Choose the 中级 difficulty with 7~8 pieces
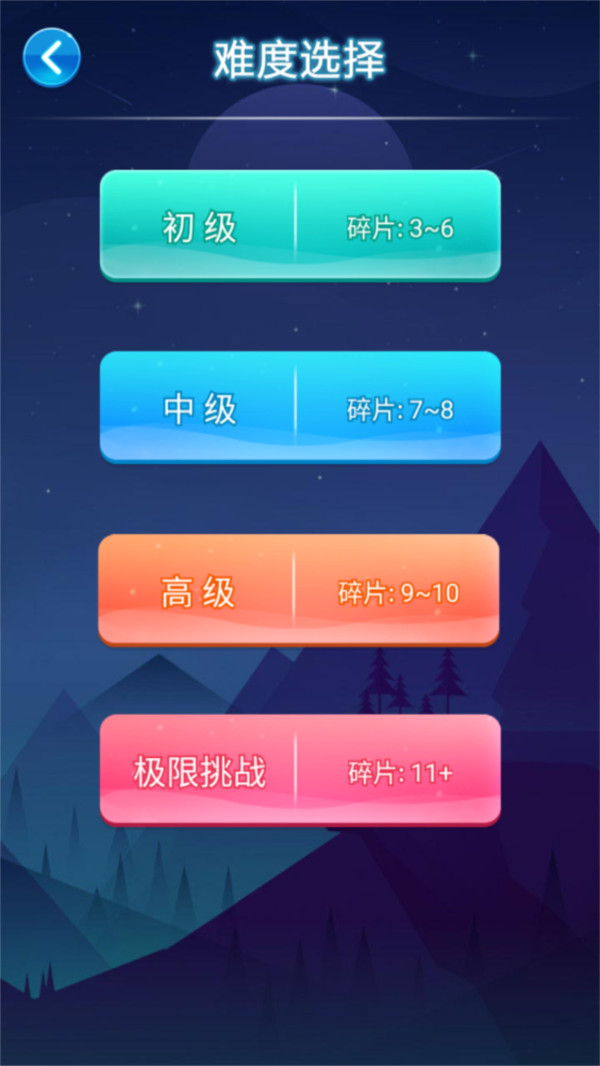The image size is (600, 1066). [300, 407]
